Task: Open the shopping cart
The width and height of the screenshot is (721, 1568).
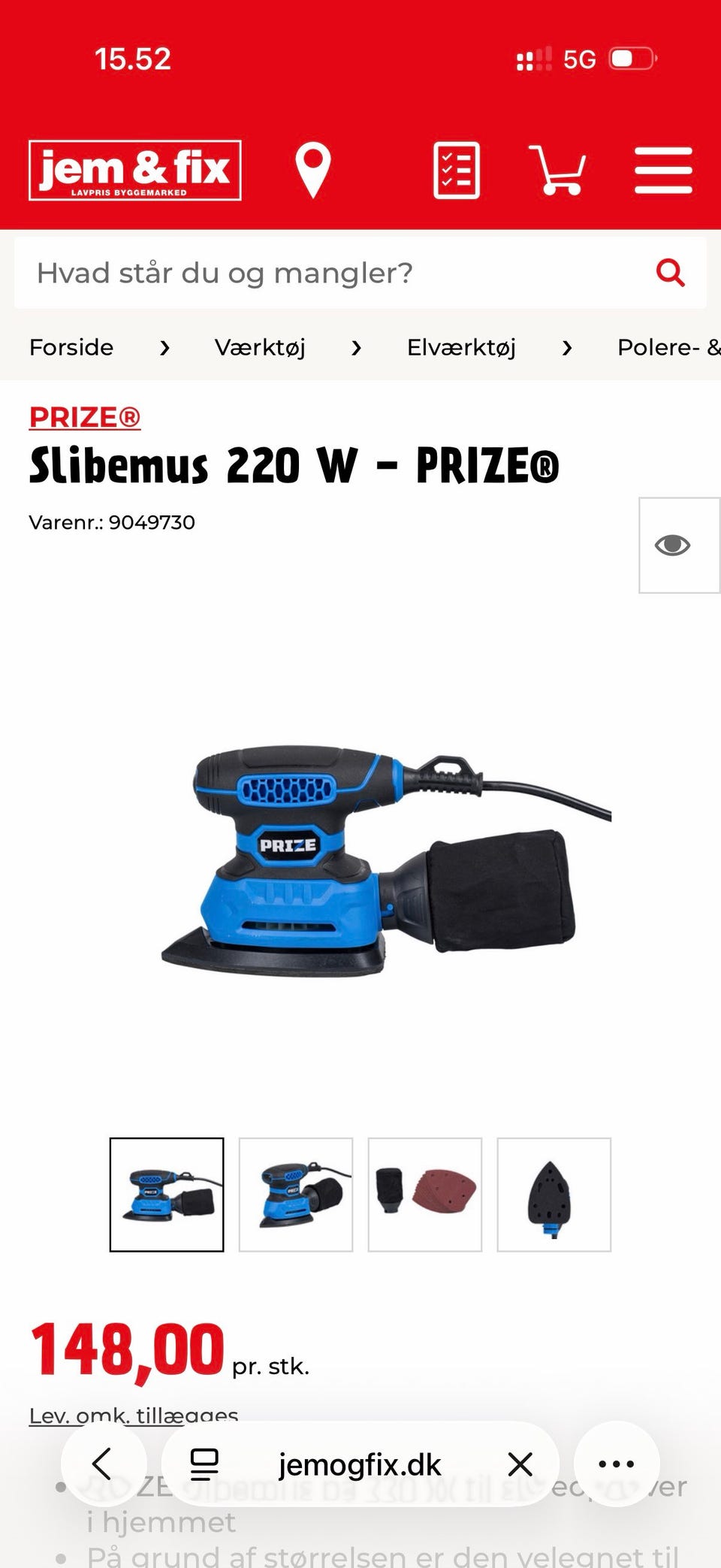Action: click(x=557, y=171)
